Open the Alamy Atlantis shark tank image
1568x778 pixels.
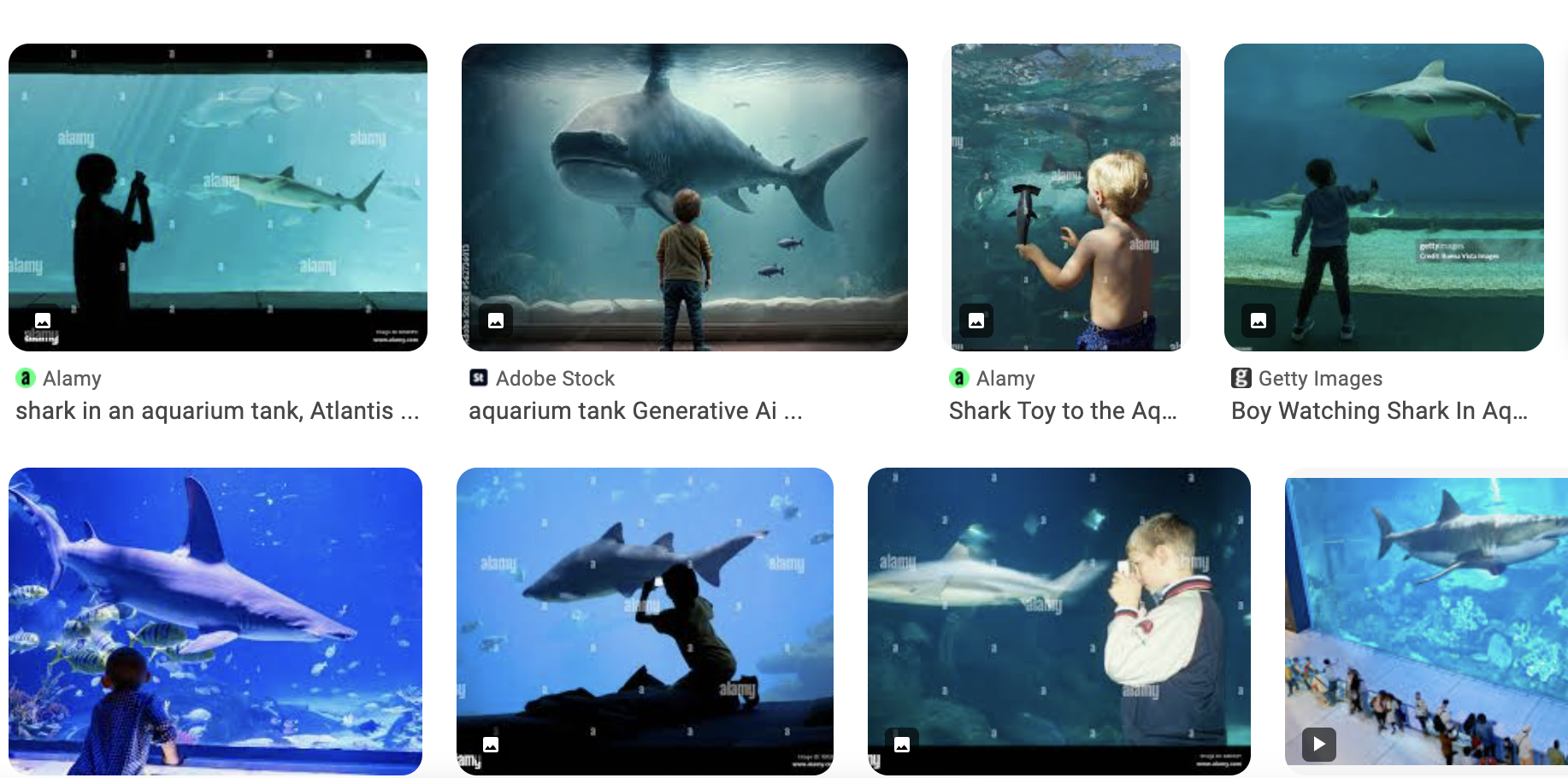point(217,197)
